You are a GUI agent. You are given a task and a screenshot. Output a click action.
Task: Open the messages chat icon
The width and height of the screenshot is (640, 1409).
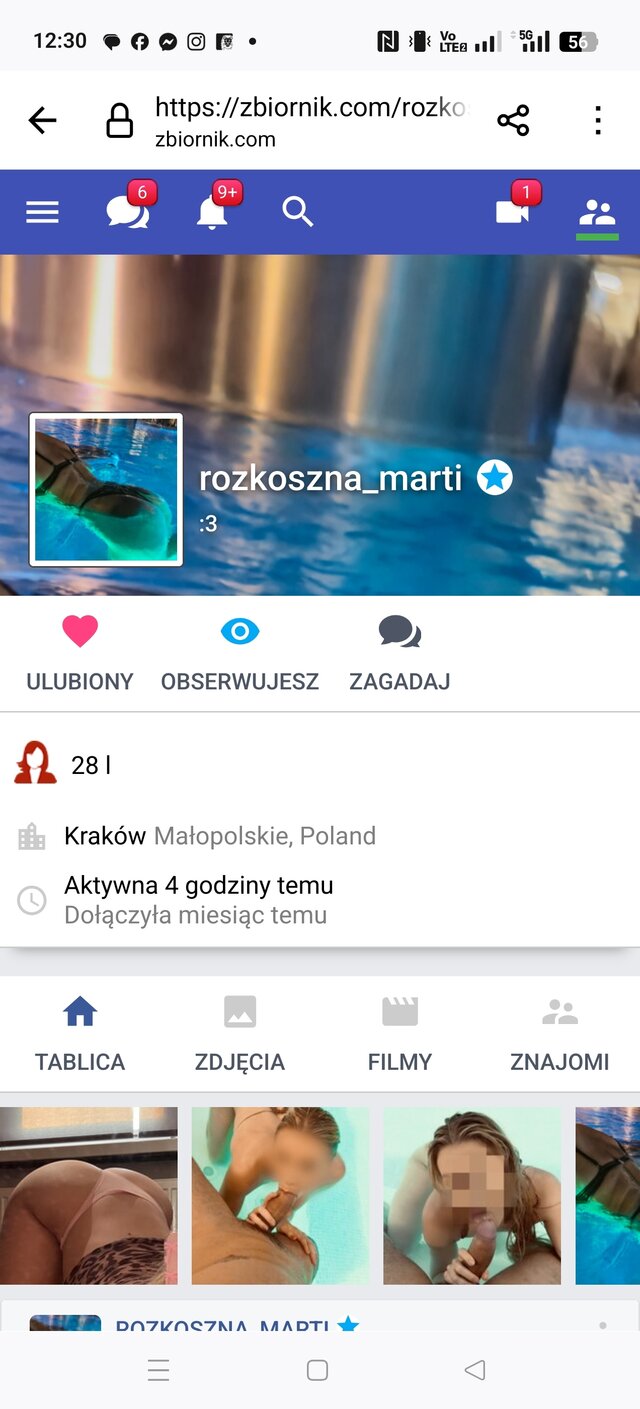pyautogui.click(x=127, y=212)
